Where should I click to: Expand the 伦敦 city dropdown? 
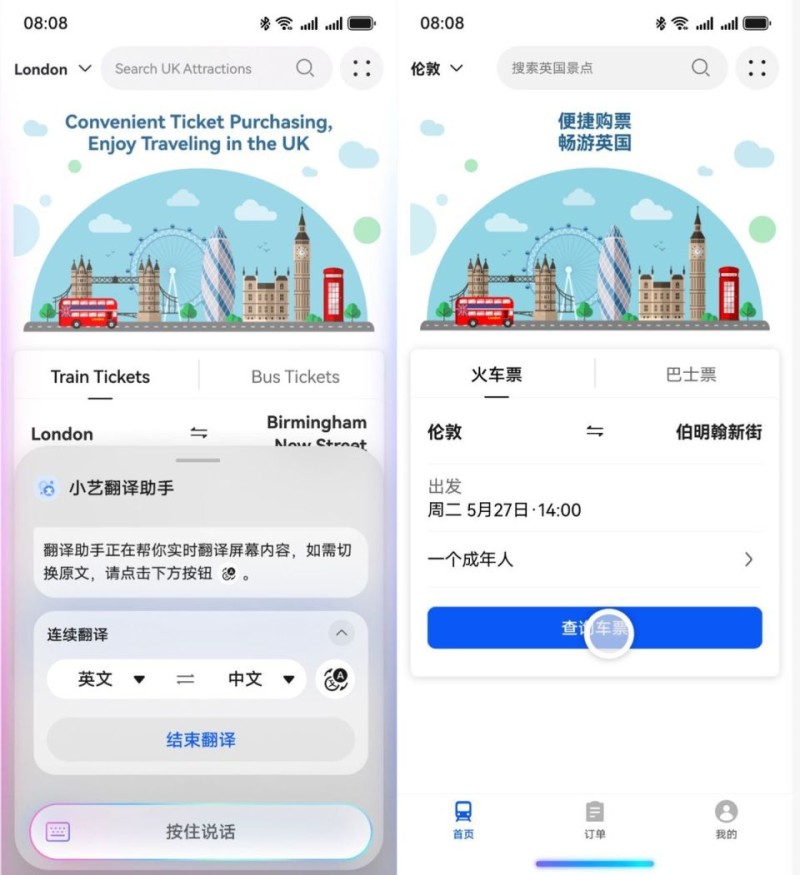[437, 68]
